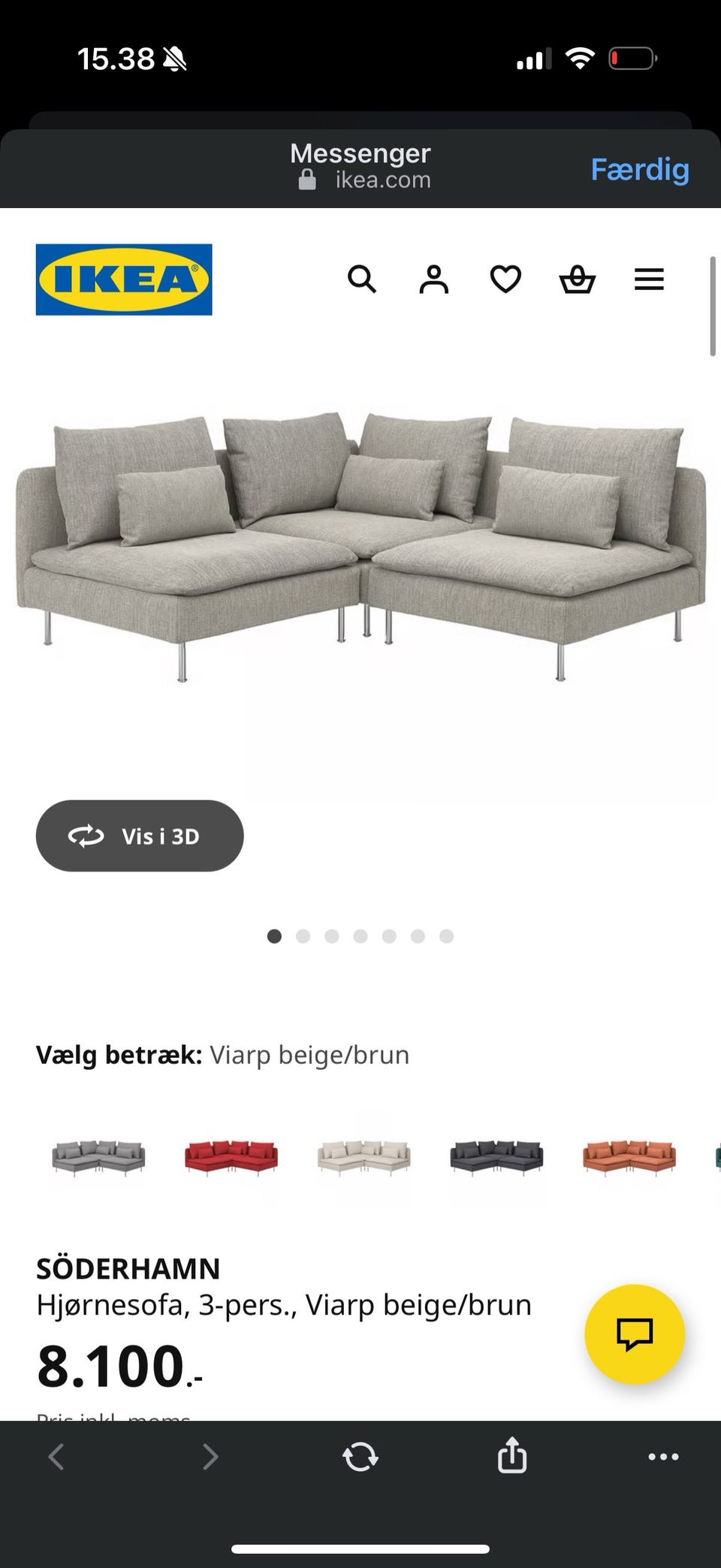
Task: Click the IKEA logo
Action: point(123,279)
